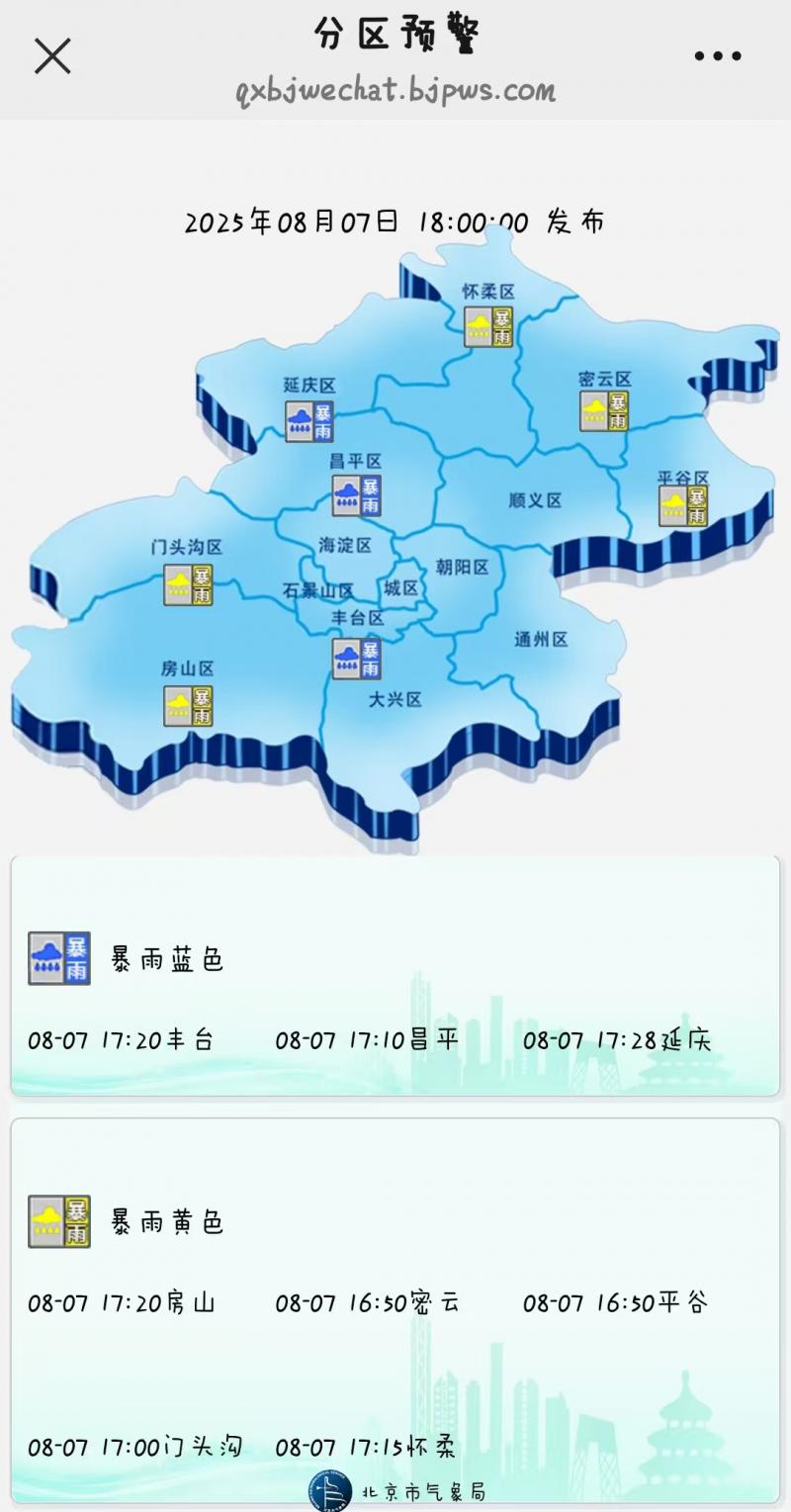Open the three-dot more options menu
Image resolution: width=791 pixels, height=1512 pixels.
click(x=718, y=56)
